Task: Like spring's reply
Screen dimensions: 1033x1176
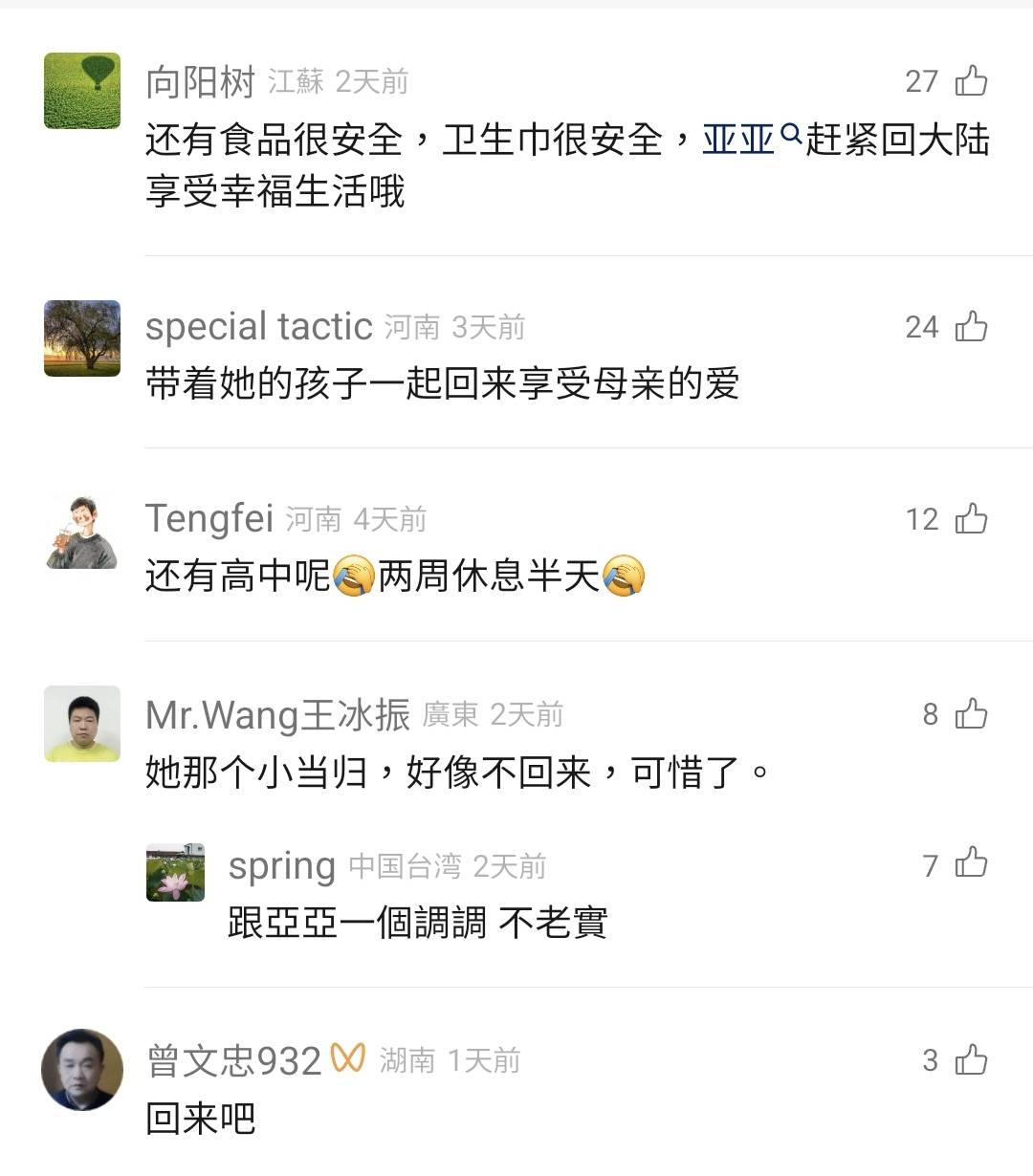Action: pyautogui.click(x=971, y=863)
